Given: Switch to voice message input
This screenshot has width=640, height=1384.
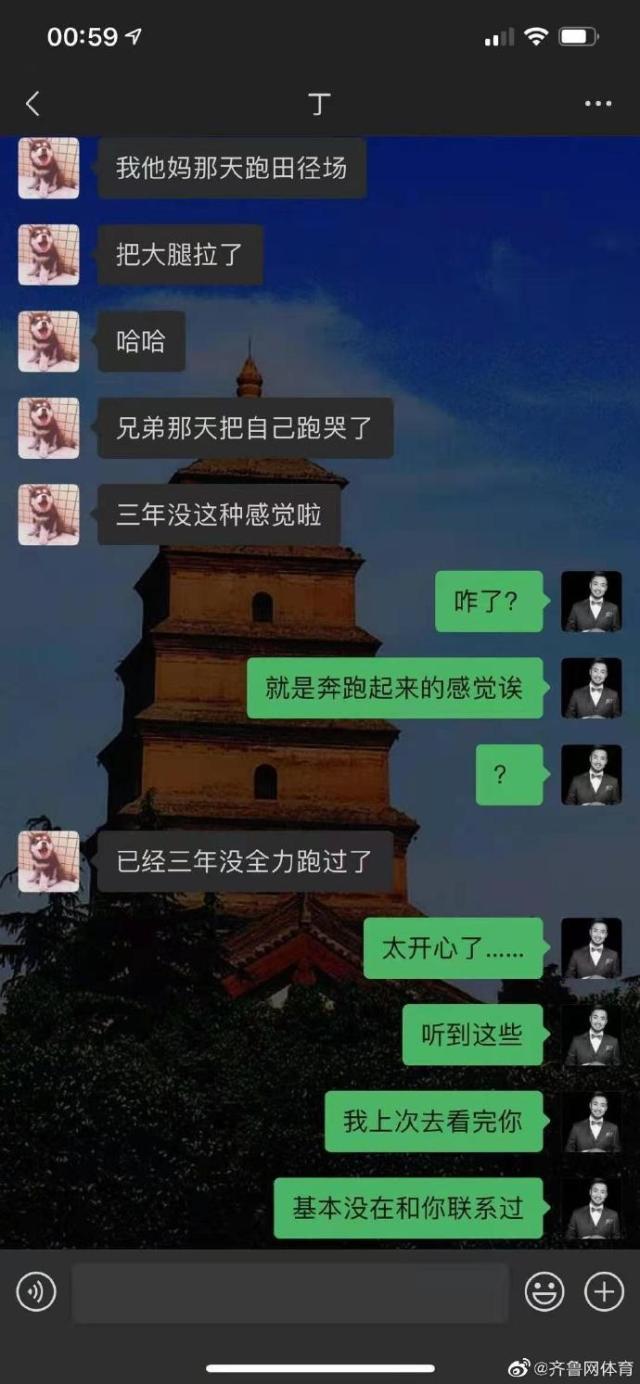Looking at the screenshot, I should 36,1293.
